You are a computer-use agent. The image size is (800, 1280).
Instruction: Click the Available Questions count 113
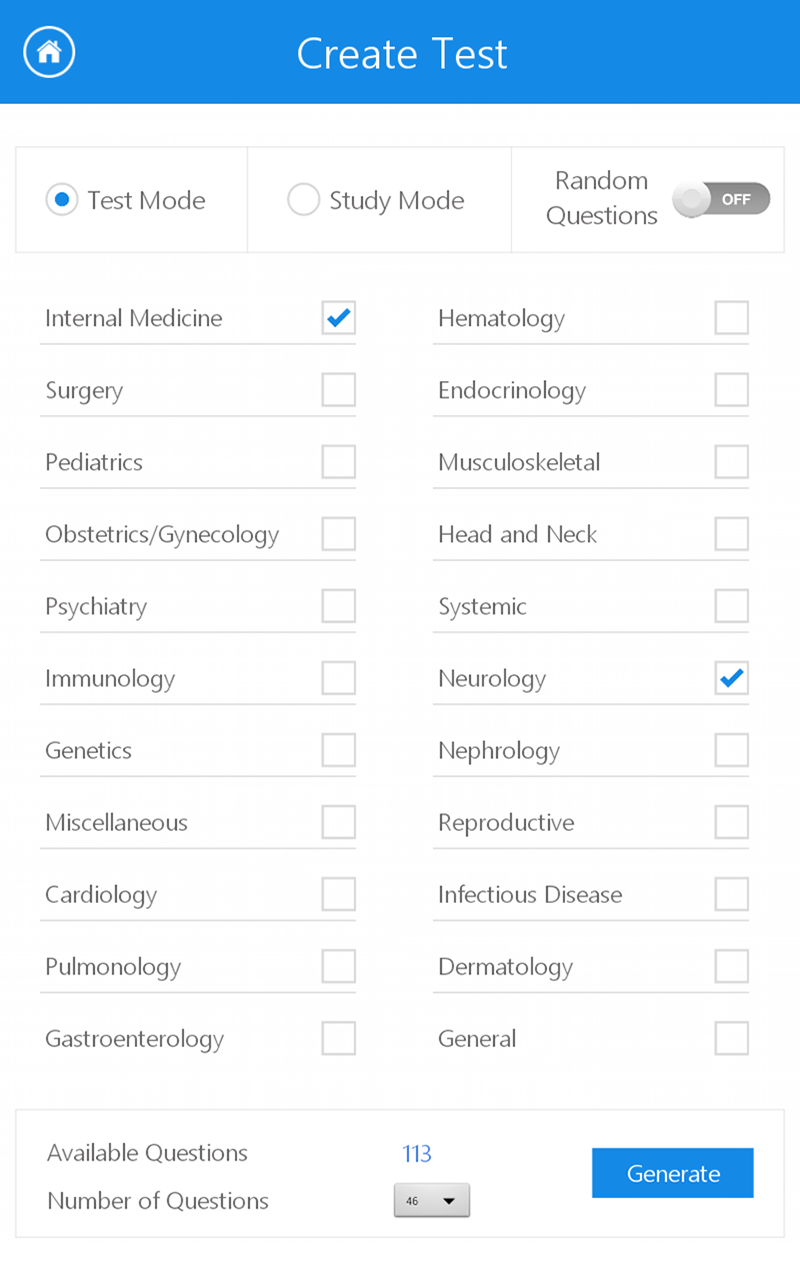pyautogui.click(x=417, y=1153)
